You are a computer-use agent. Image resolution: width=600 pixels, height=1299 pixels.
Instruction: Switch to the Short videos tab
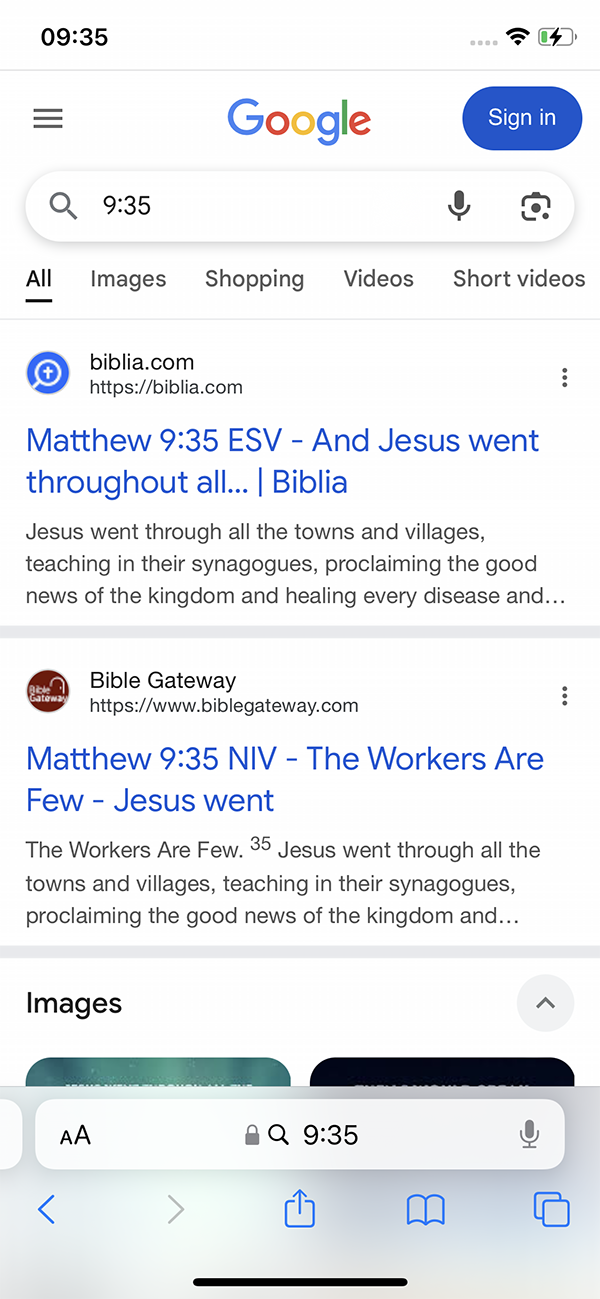pos(518,279)
